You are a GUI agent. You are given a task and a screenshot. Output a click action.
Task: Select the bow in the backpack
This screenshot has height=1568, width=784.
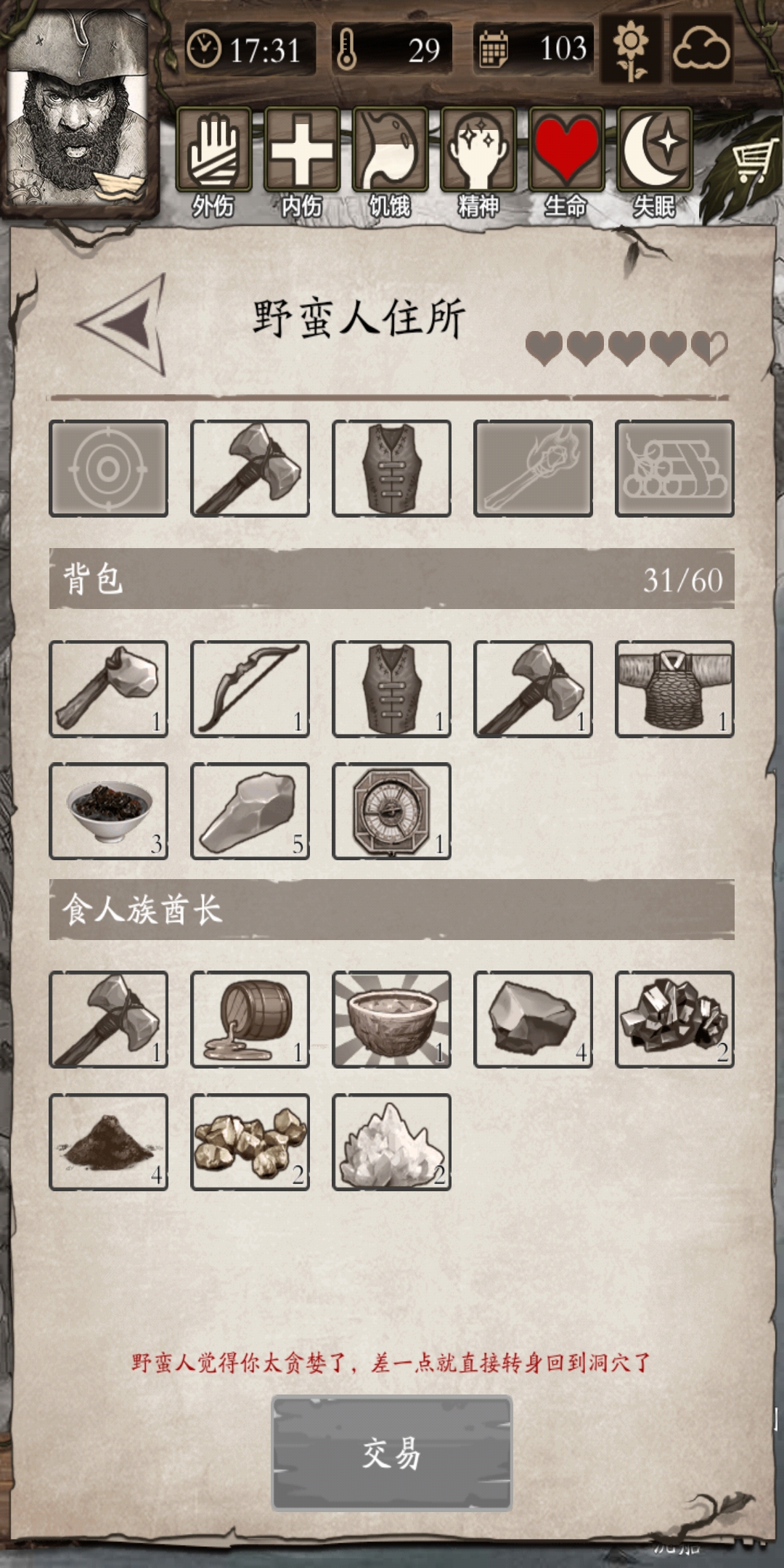click(250, 689)
